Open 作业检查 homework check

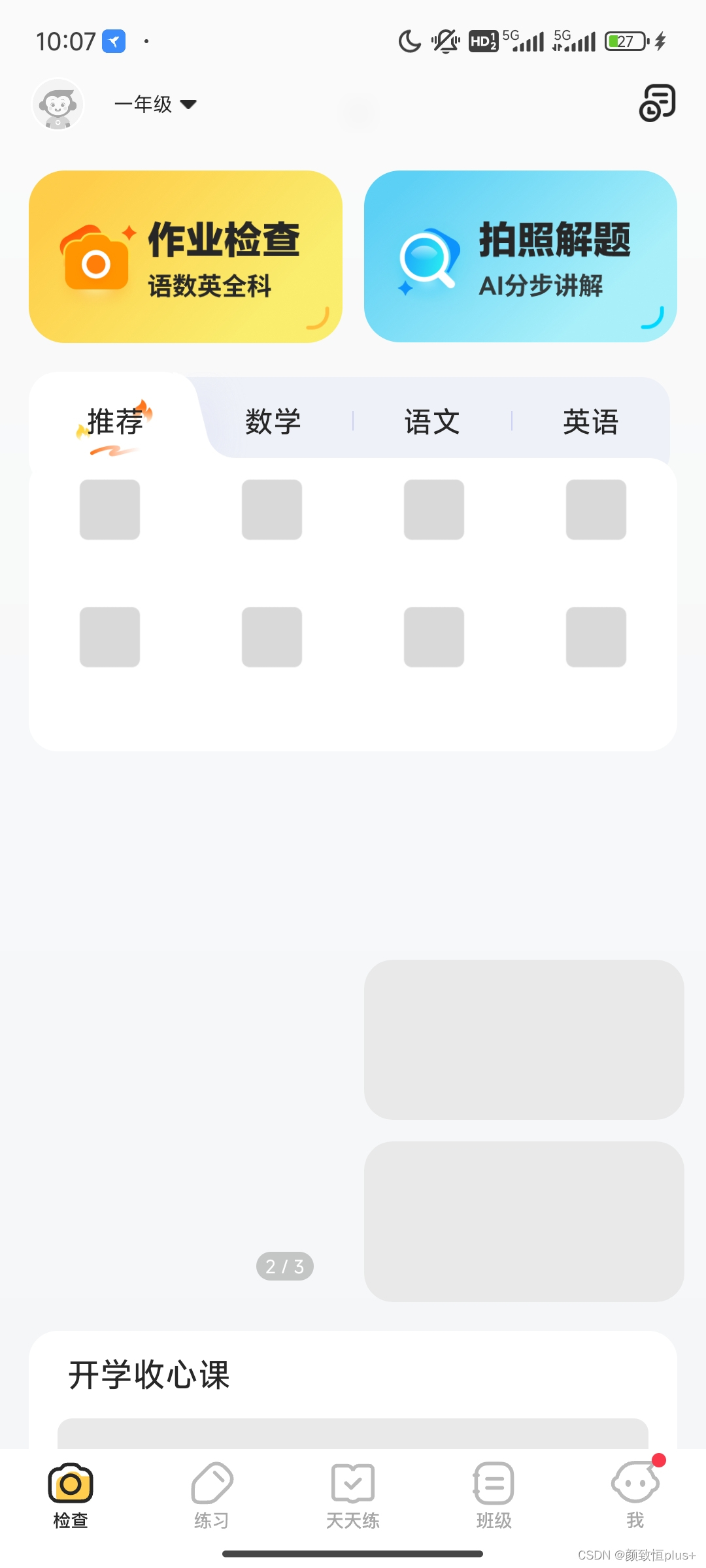coord(186,257)
